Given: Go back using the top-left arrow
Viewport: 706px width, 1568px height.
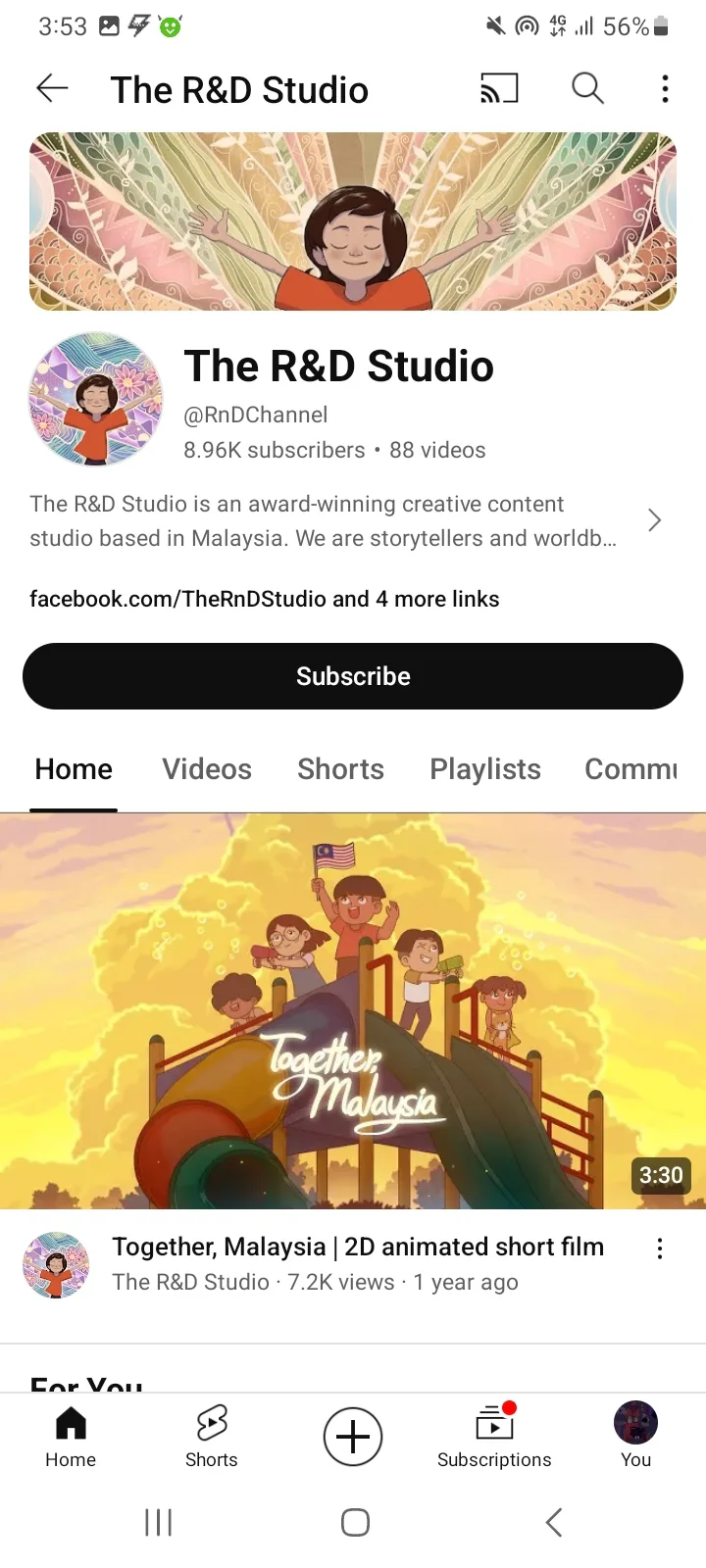Looking at the screenshot, I should 52,89.
